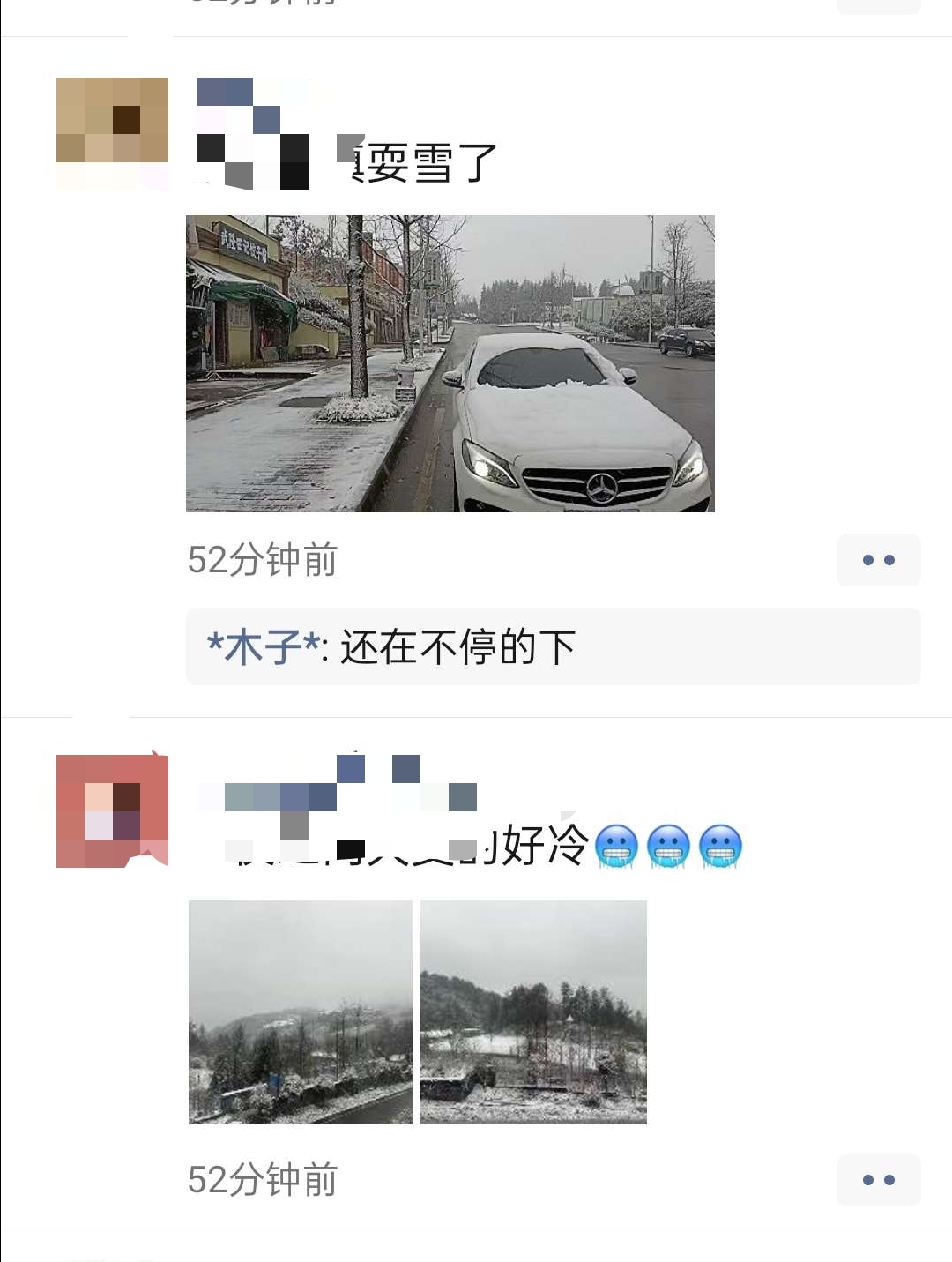Image resolution: width=952 pixels, height=1262 pixels.
Task: Tap commenter name *木子*
Action: (264, 647)
